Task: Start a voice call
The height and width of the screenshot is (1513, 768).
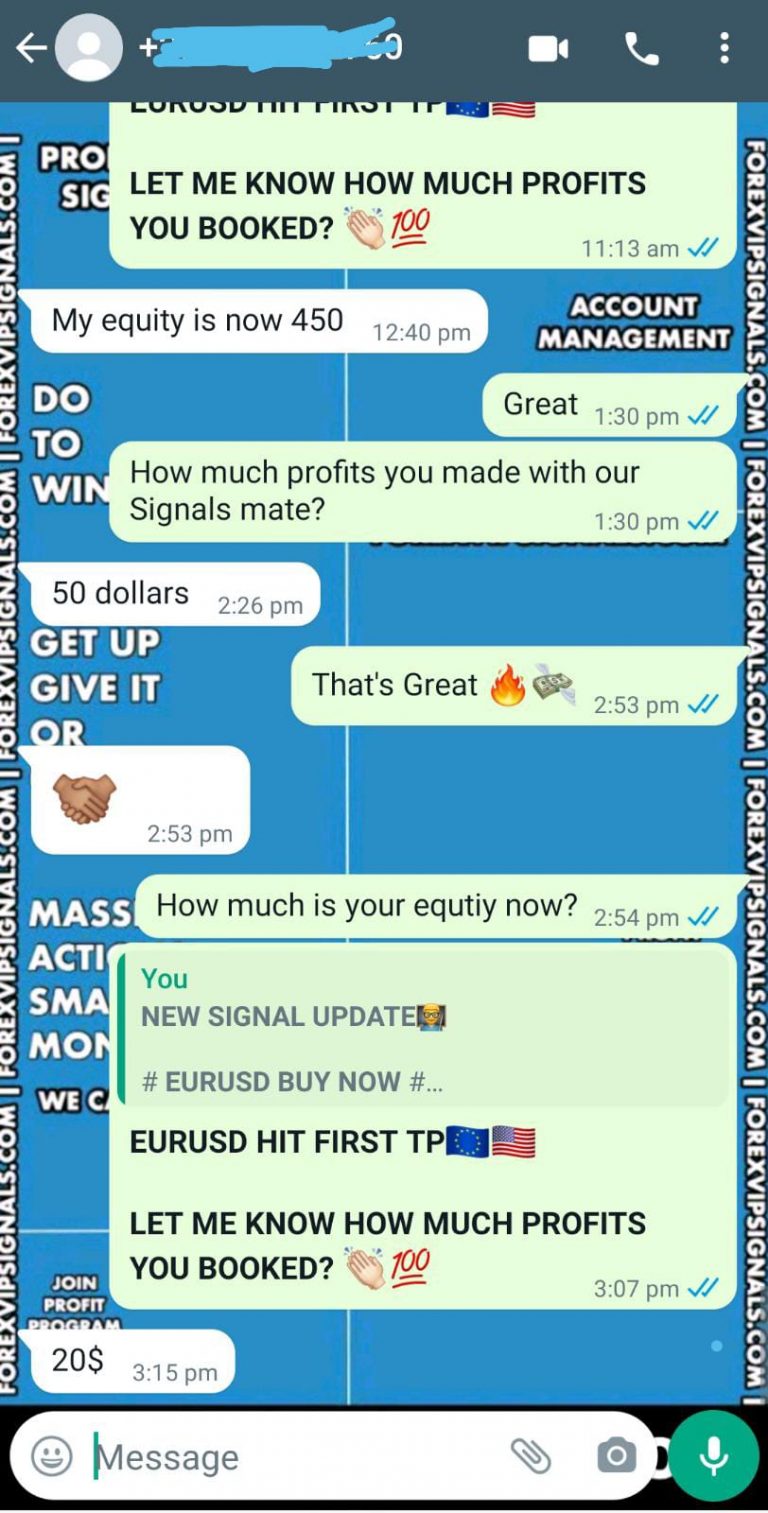Action: (641, 47)
